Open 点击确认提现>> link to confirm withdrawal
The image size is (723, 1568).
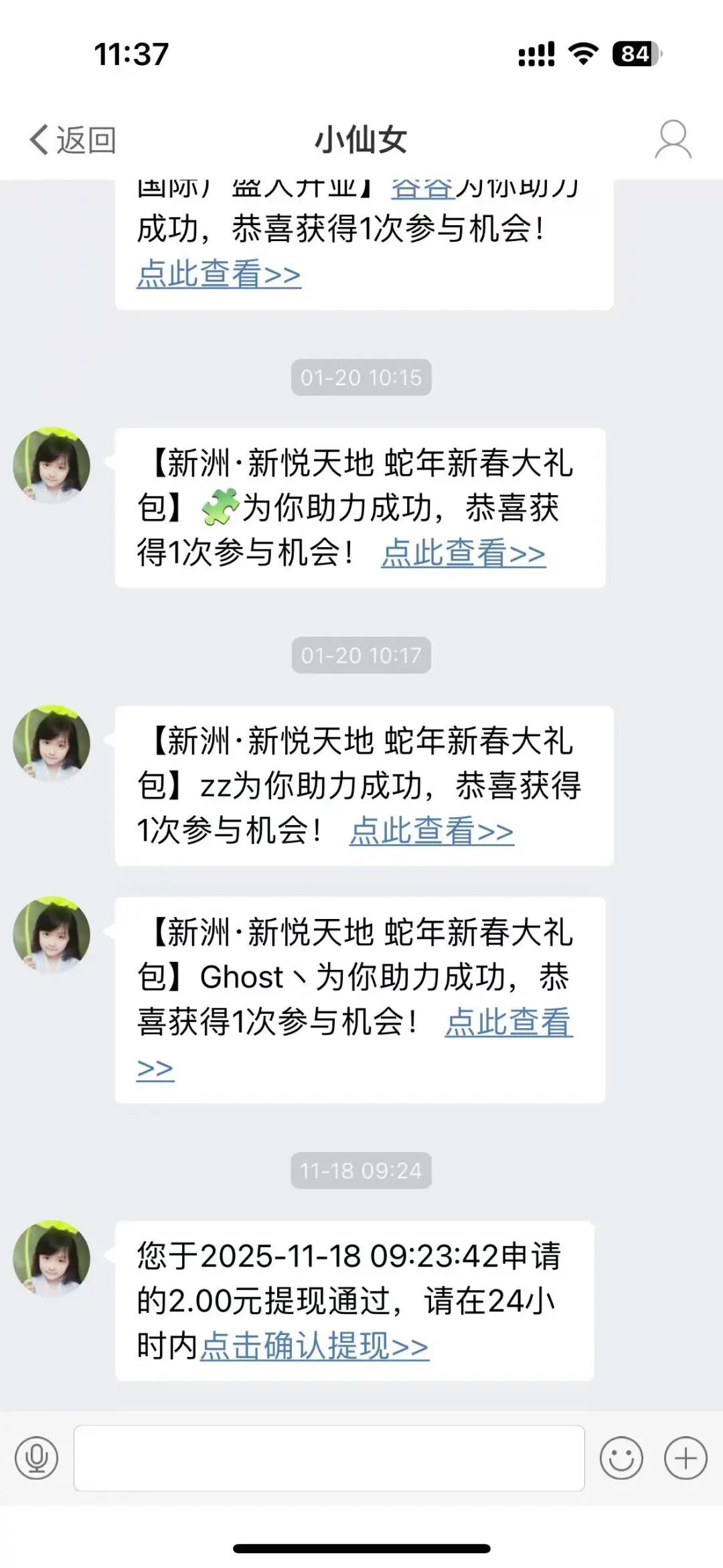(x=315, y=1346)
